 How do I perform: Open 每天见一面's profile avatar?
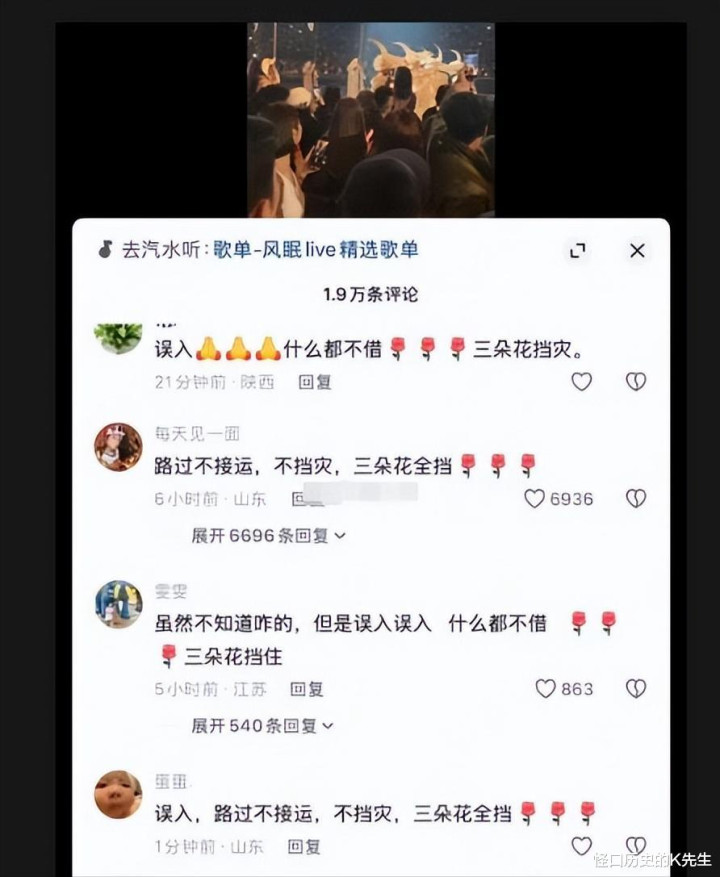tap(118, 446)
